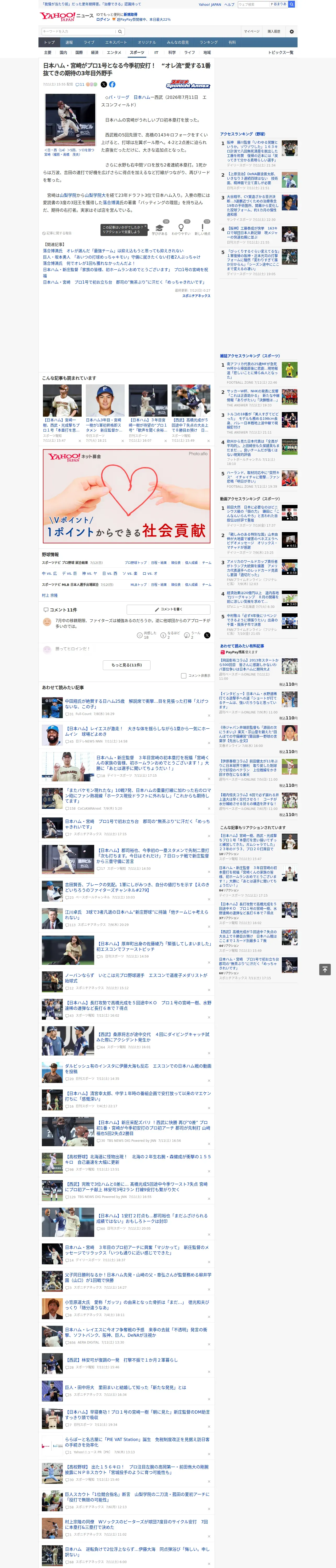Viewport: 336px width, 1568px height.
Task: Tap the scroll-to-top arrow button
Action: (325, 970)
